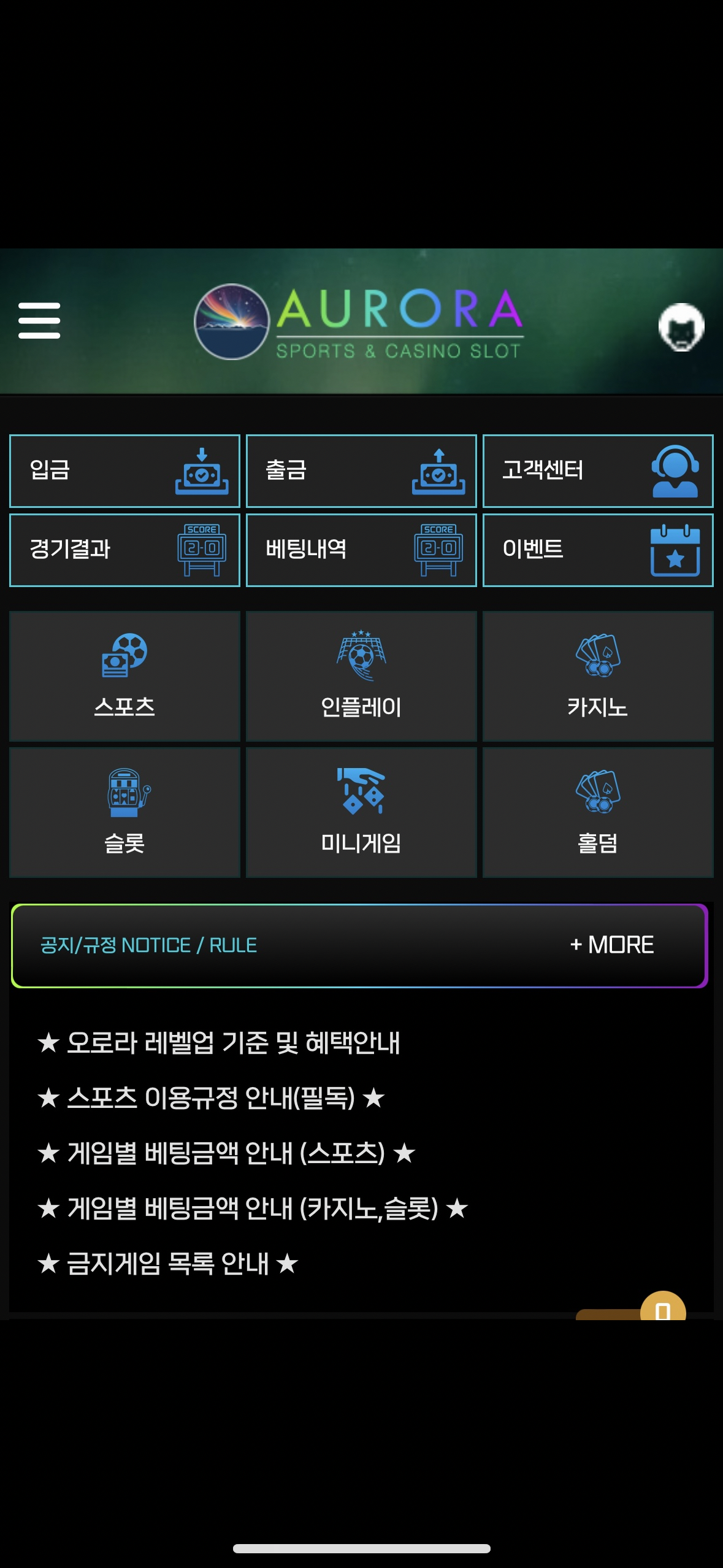Select the 스포츠 category tile
Screen dimensions: 723x1568
pyautogui.click(x=124, y=676)
